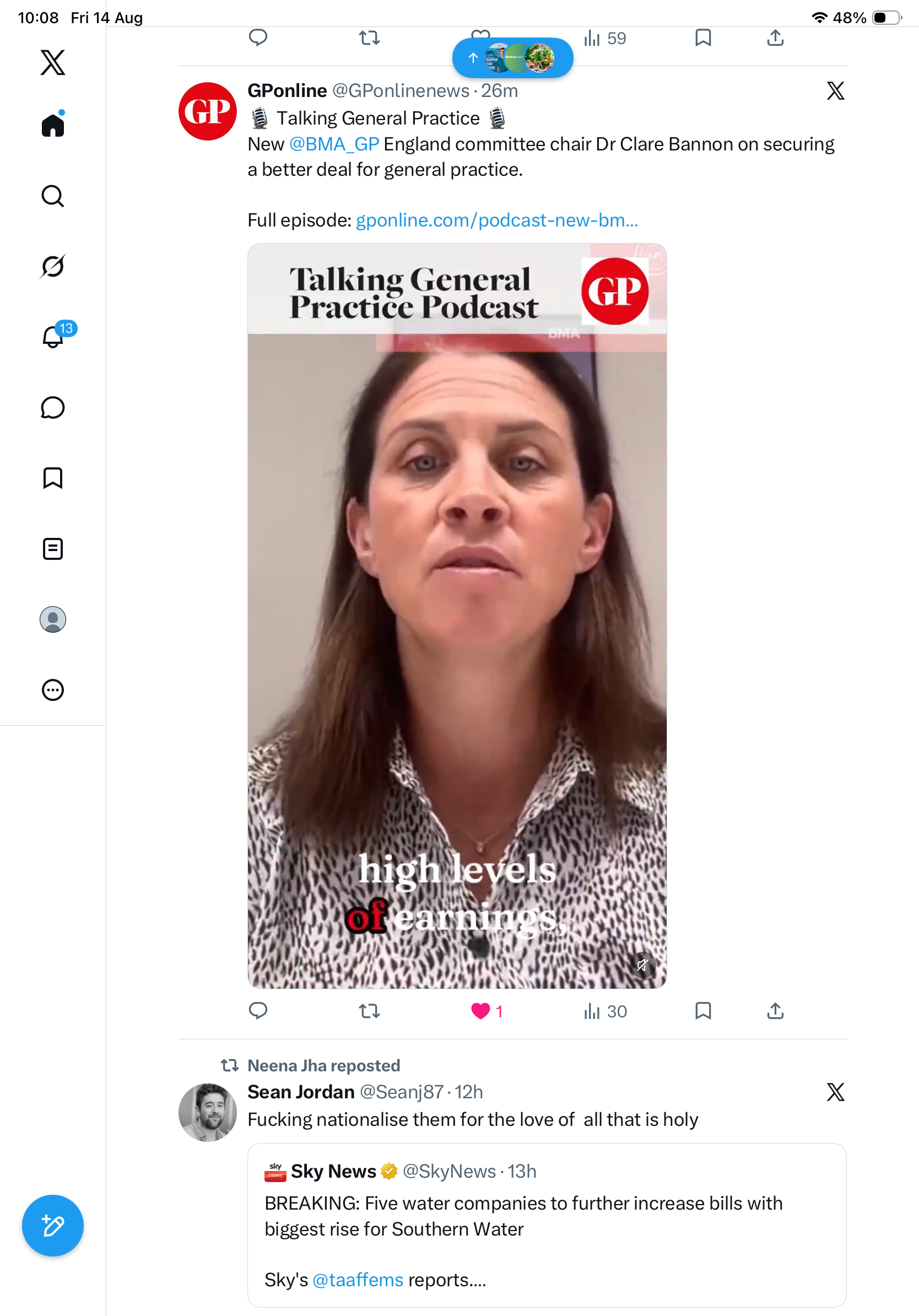Open Search and Explore from the sidebar

(x=53, y=196)
